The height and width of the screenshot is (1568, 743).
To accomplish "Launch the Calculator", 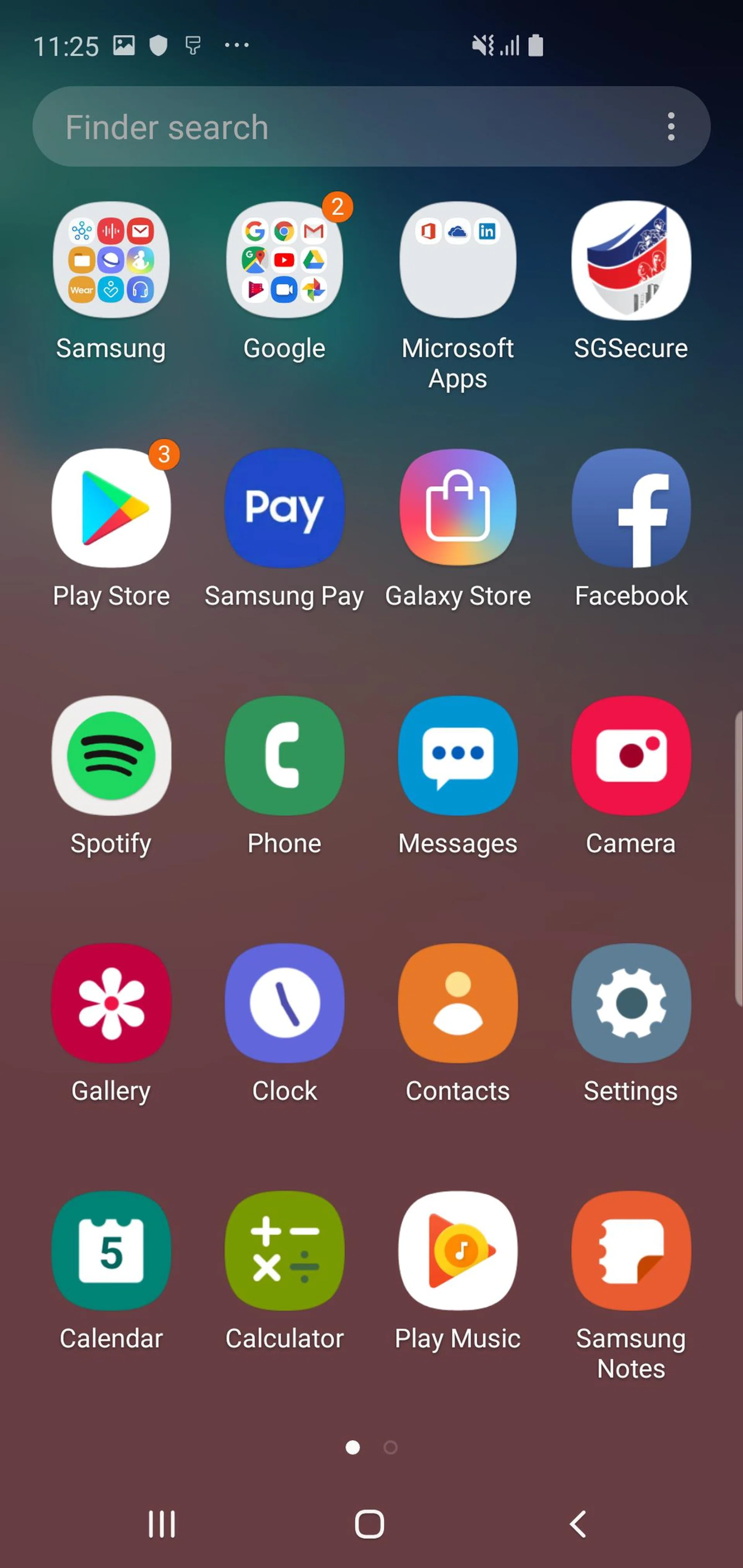I will tap(284, 1250).
